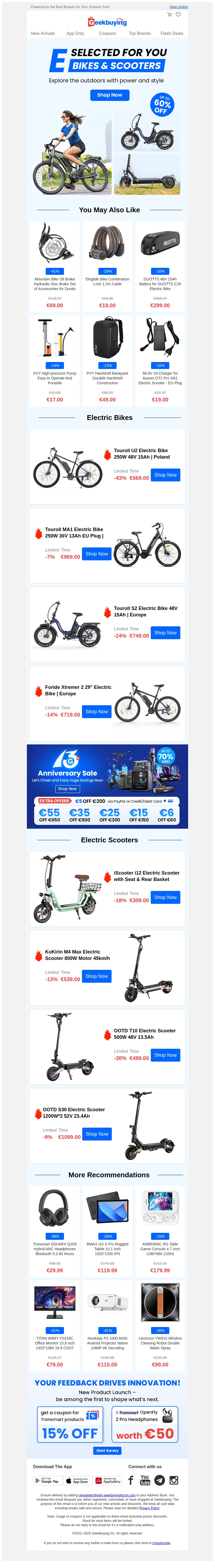Open the wishlist heart icon
The height and width of the screenshot is (1568, 215).
[178, 14]
